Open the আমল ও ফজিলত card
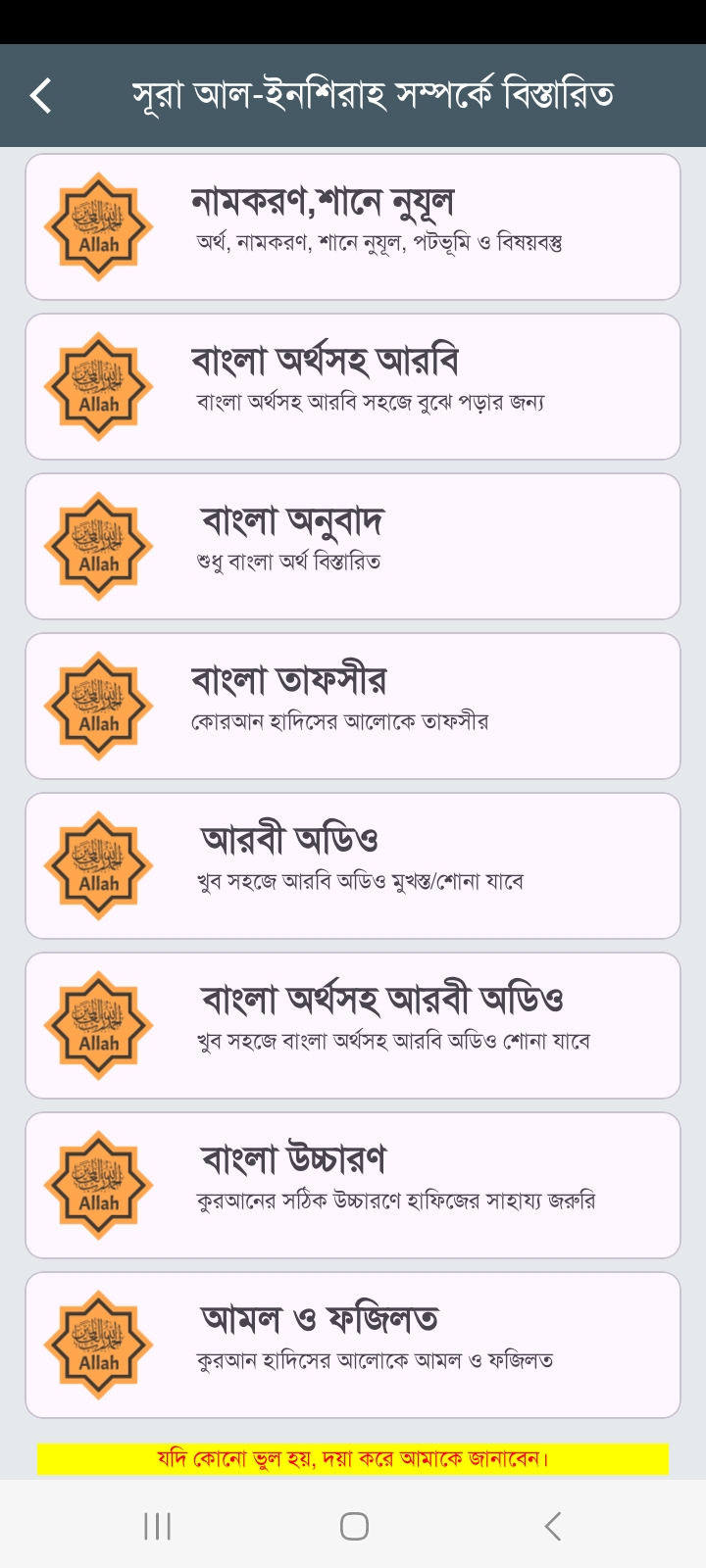 [x=353, y=1345]
